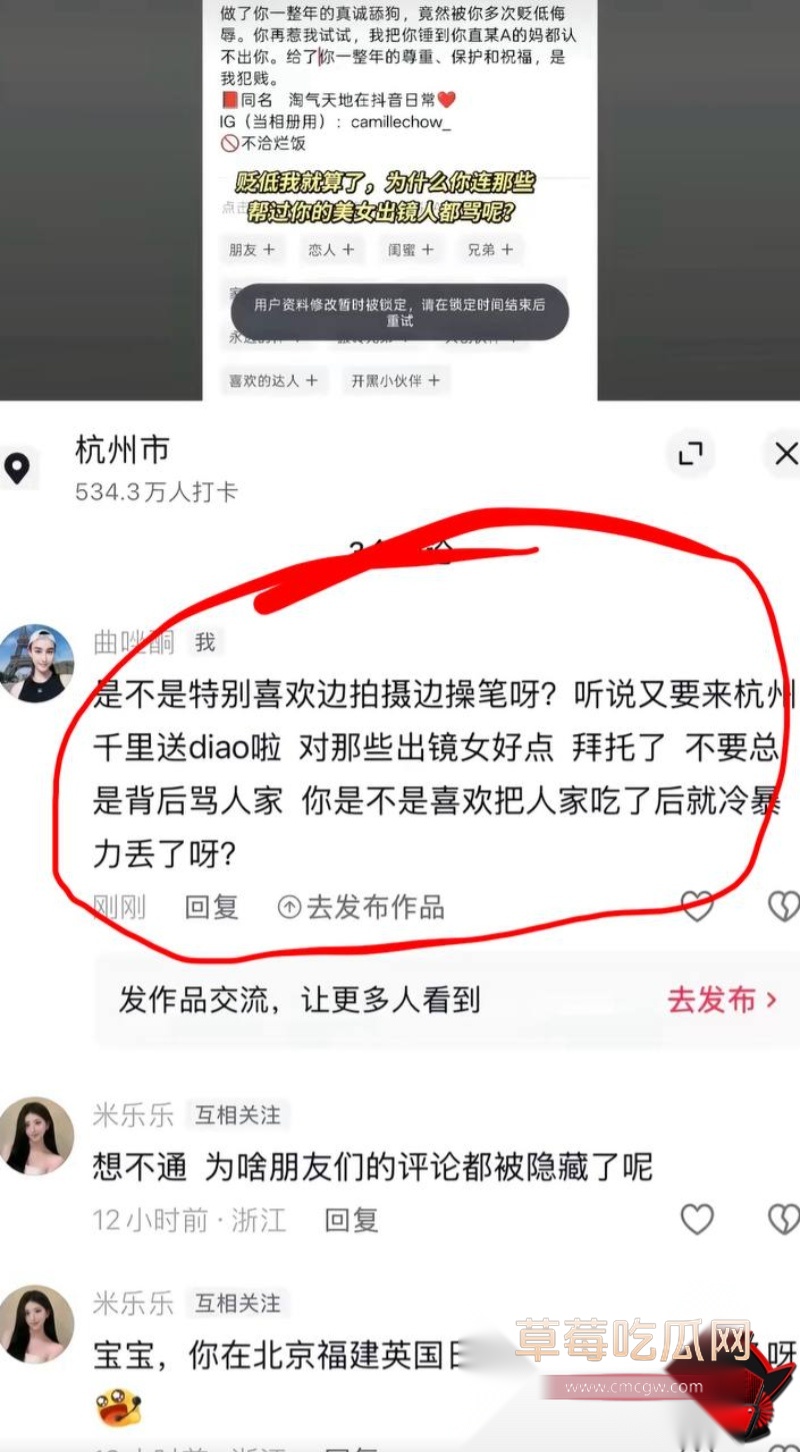This screenshot has height=1452, width=800.
Task: Open 米乐乐's avatar beside 想不通 comment
Action: click(x=37, y=1135)
